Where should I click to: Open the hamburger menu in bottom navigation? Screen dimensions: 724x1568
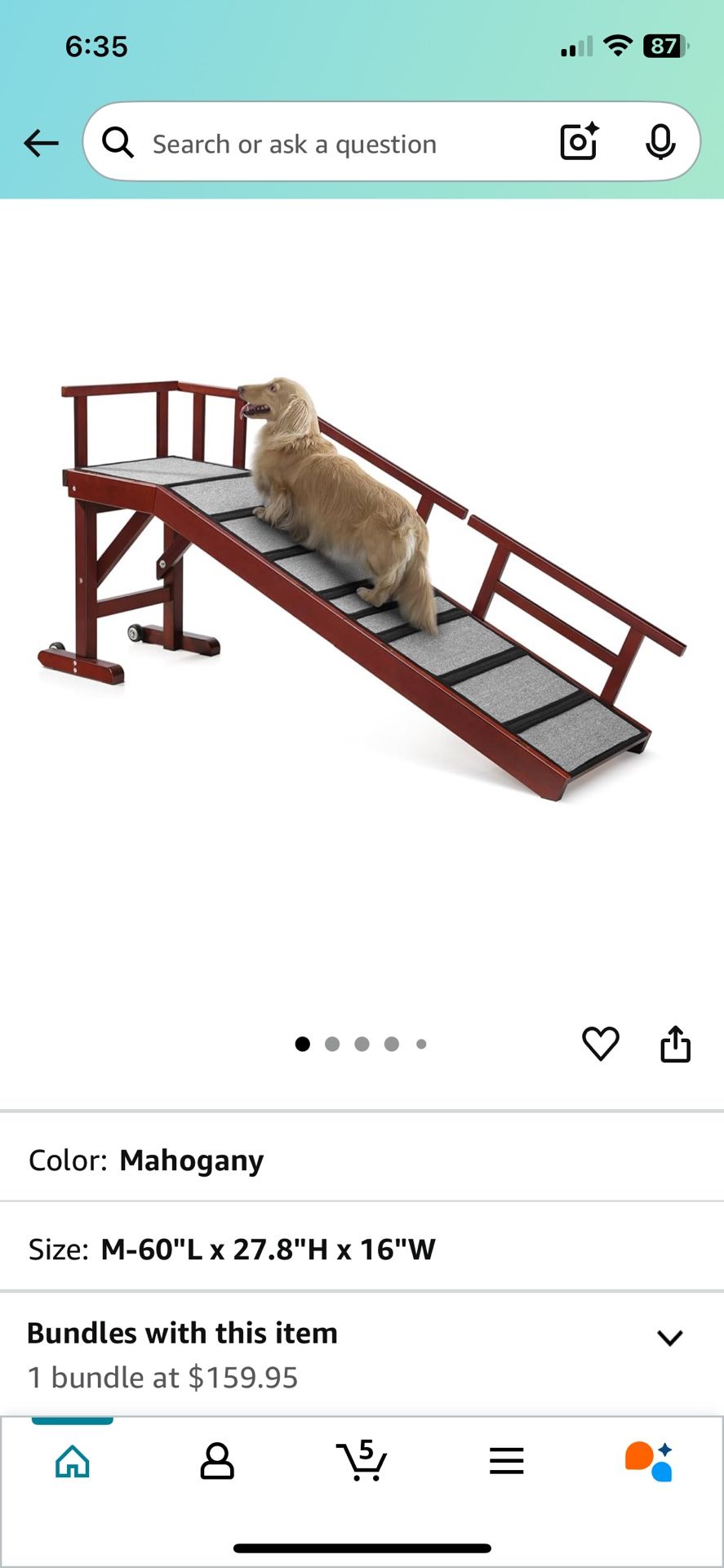pyautogui.click(x=506, y=1462)
